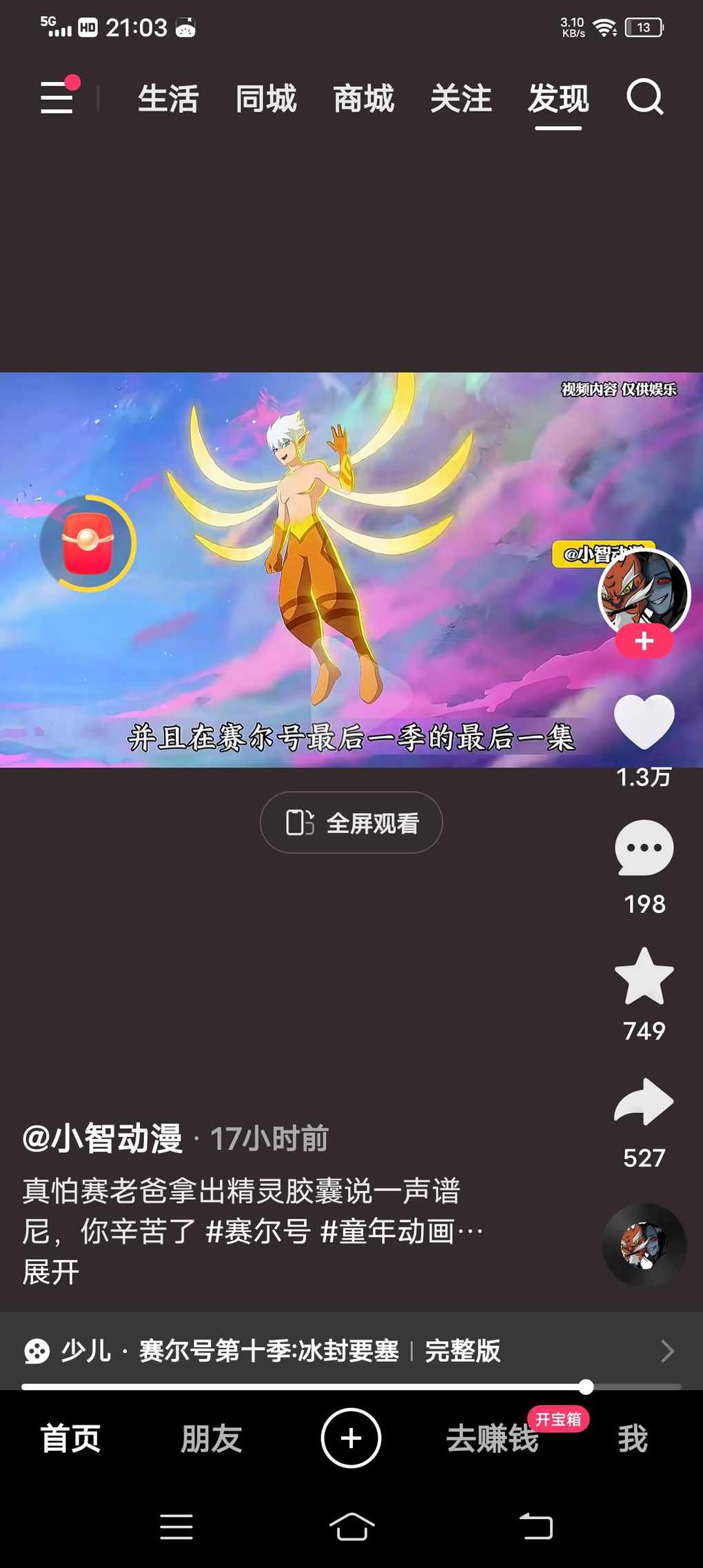This screenshot has height=1568, width=703.
Task: Open the side drawer menu
Action: click(57, 97)
